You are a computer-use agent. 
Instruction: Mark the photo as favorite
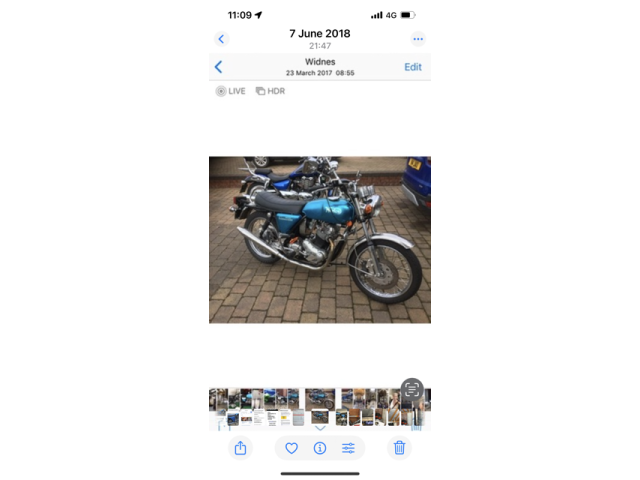pyautogui.click(x=292, y=448)
